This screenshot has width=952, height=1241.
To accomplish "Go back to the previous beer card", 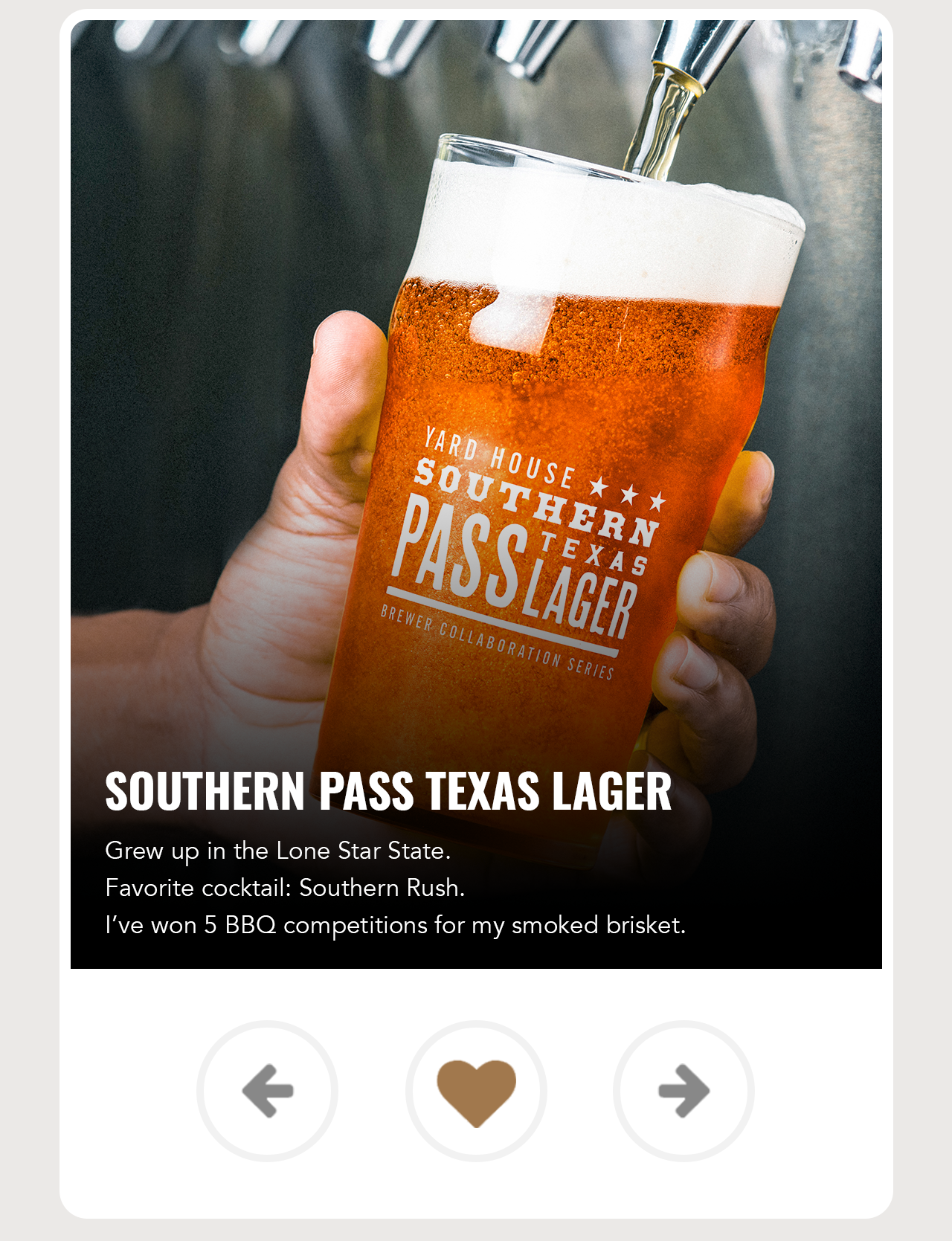I will pyautogui.click(x=267, y=1091).
